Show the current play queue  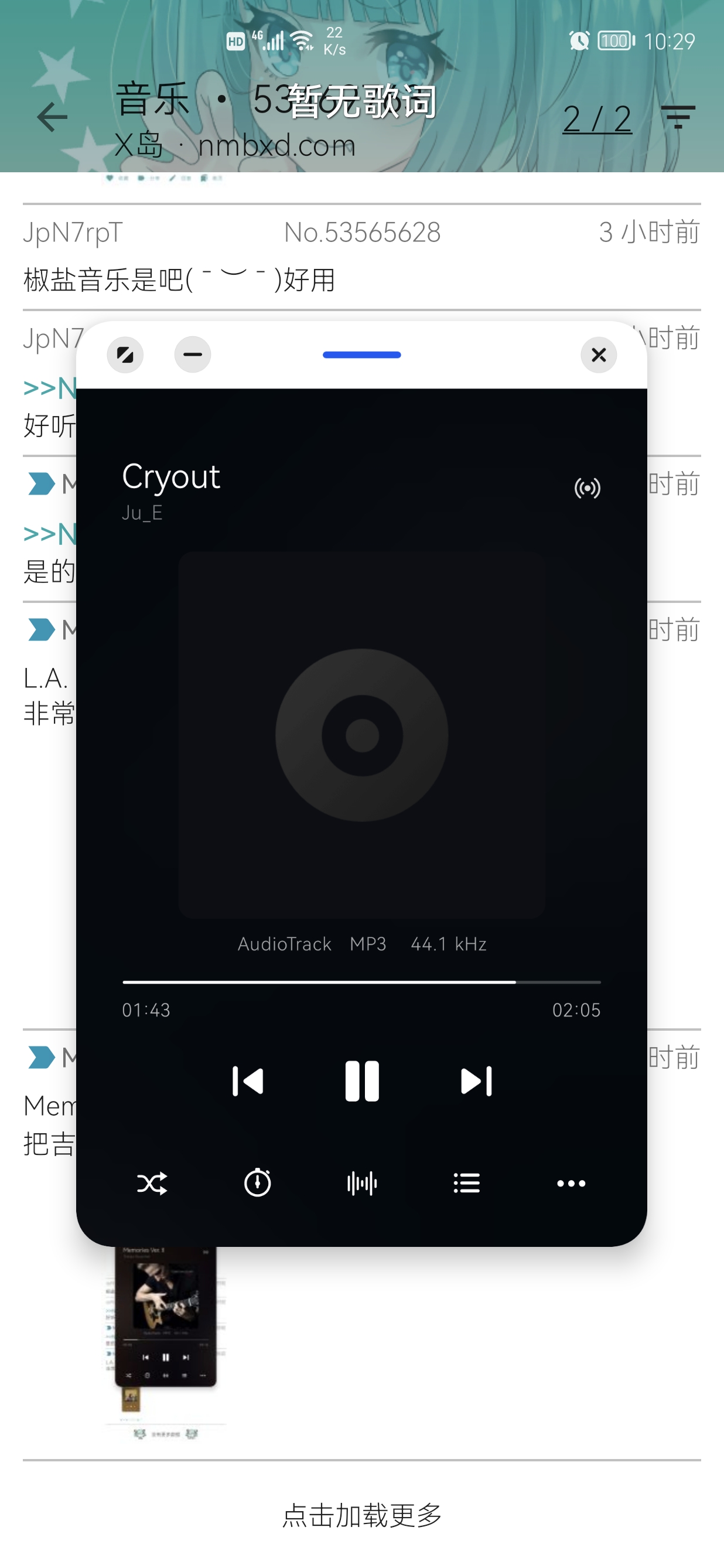[467, 1184]
